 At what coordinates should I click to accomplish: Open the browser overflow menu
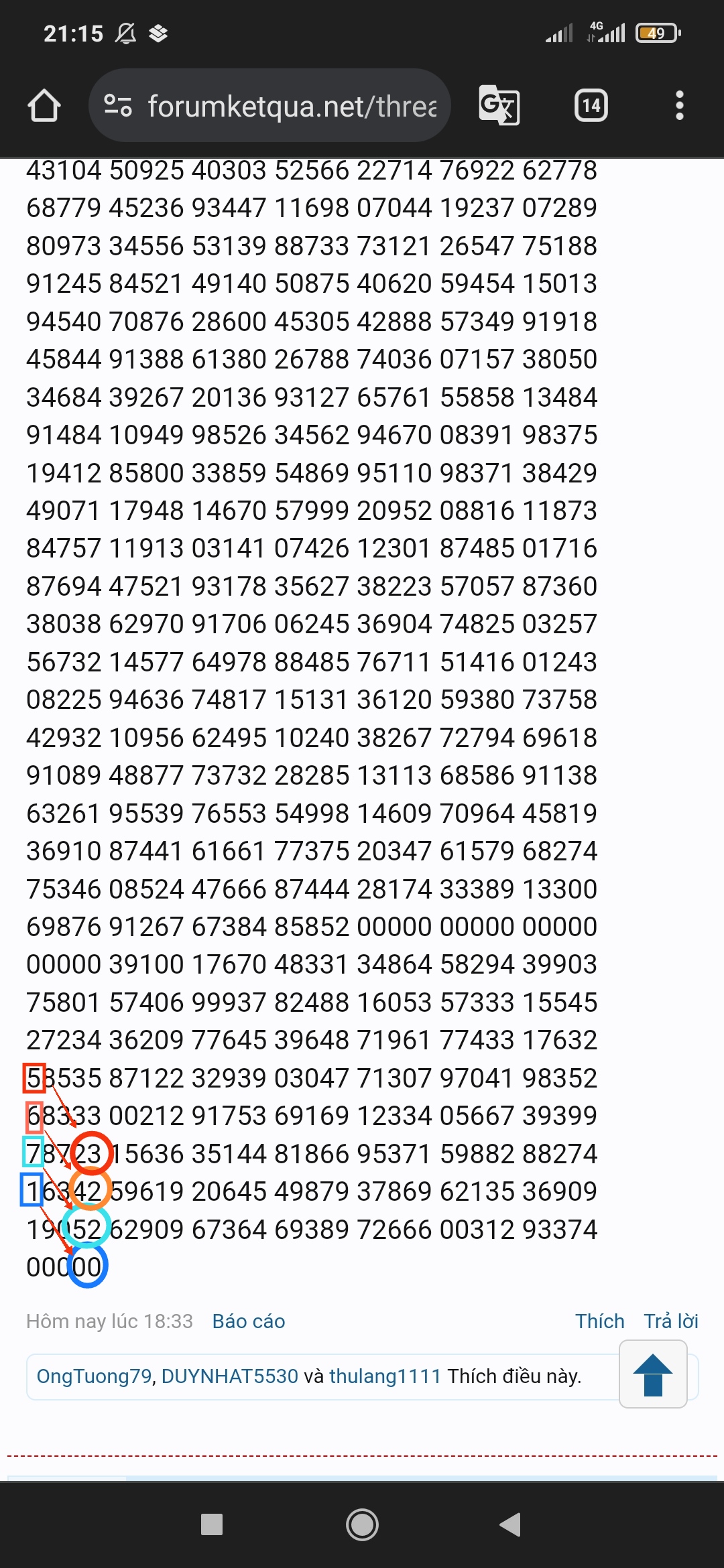680,105
